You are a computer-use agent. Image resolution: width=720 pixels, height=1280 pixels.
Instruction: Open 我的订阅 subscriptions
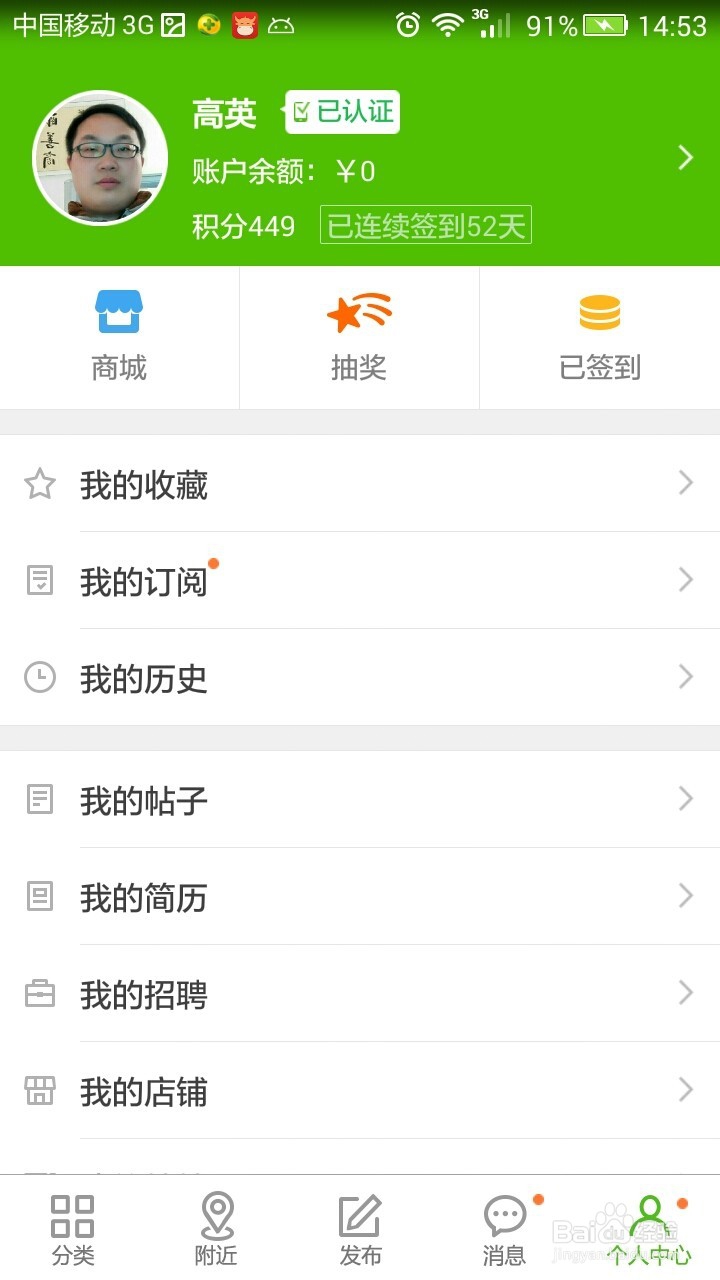[360, 580]
